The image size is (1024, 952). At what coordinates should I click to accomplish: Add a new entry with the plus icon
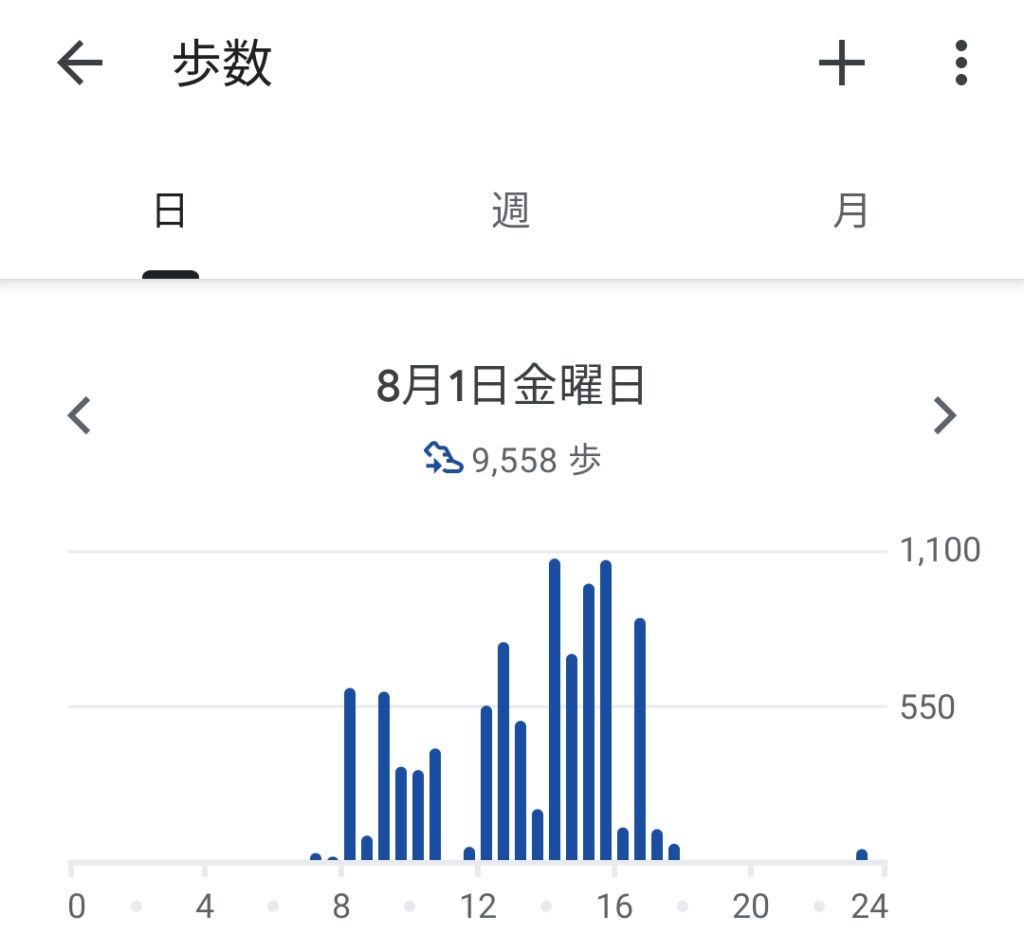click(841, 65)
